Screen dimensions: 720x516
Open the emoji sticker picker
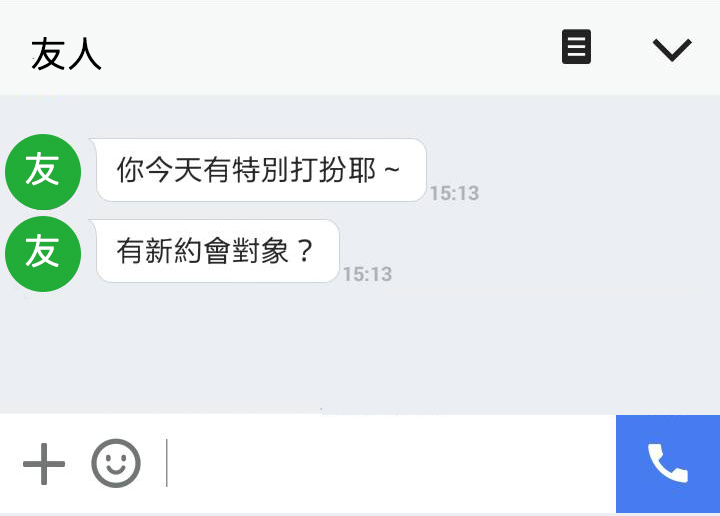point(116,464)
